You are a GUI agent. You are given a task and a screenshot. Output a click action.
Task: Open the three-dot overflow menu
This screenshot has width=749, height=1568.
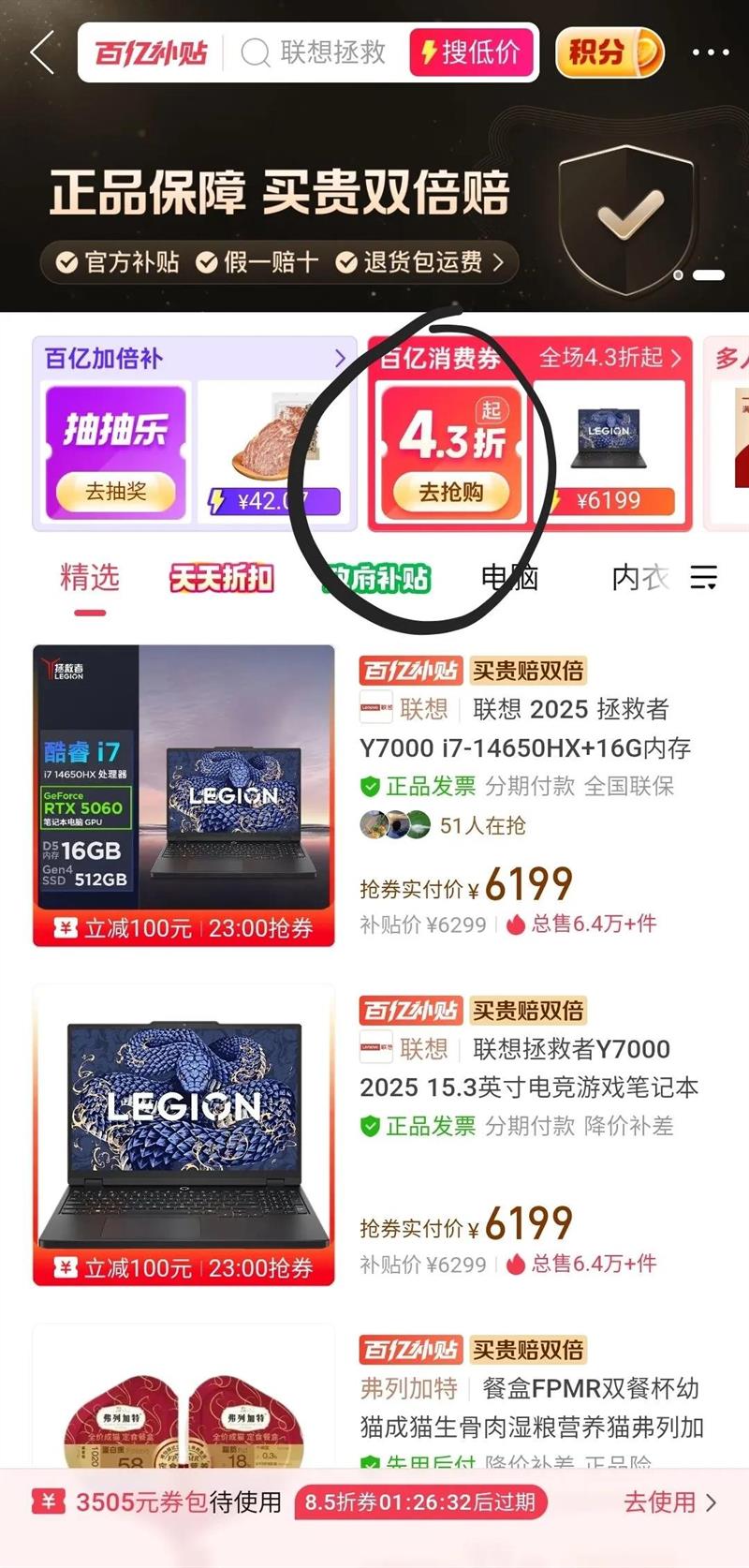pyautogui.click(x=710, y=52)
